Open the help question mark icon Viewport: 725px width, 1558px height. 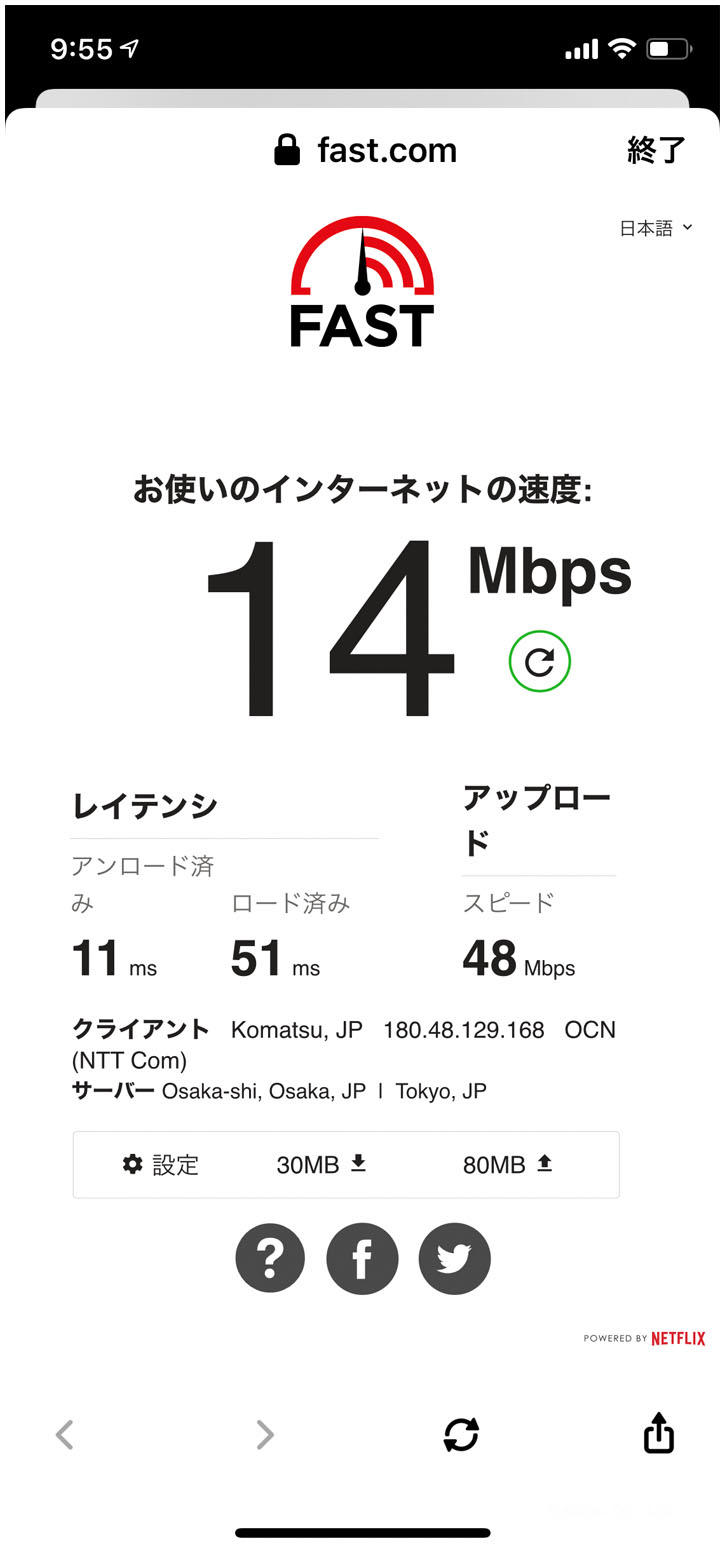coord(269,1258)
